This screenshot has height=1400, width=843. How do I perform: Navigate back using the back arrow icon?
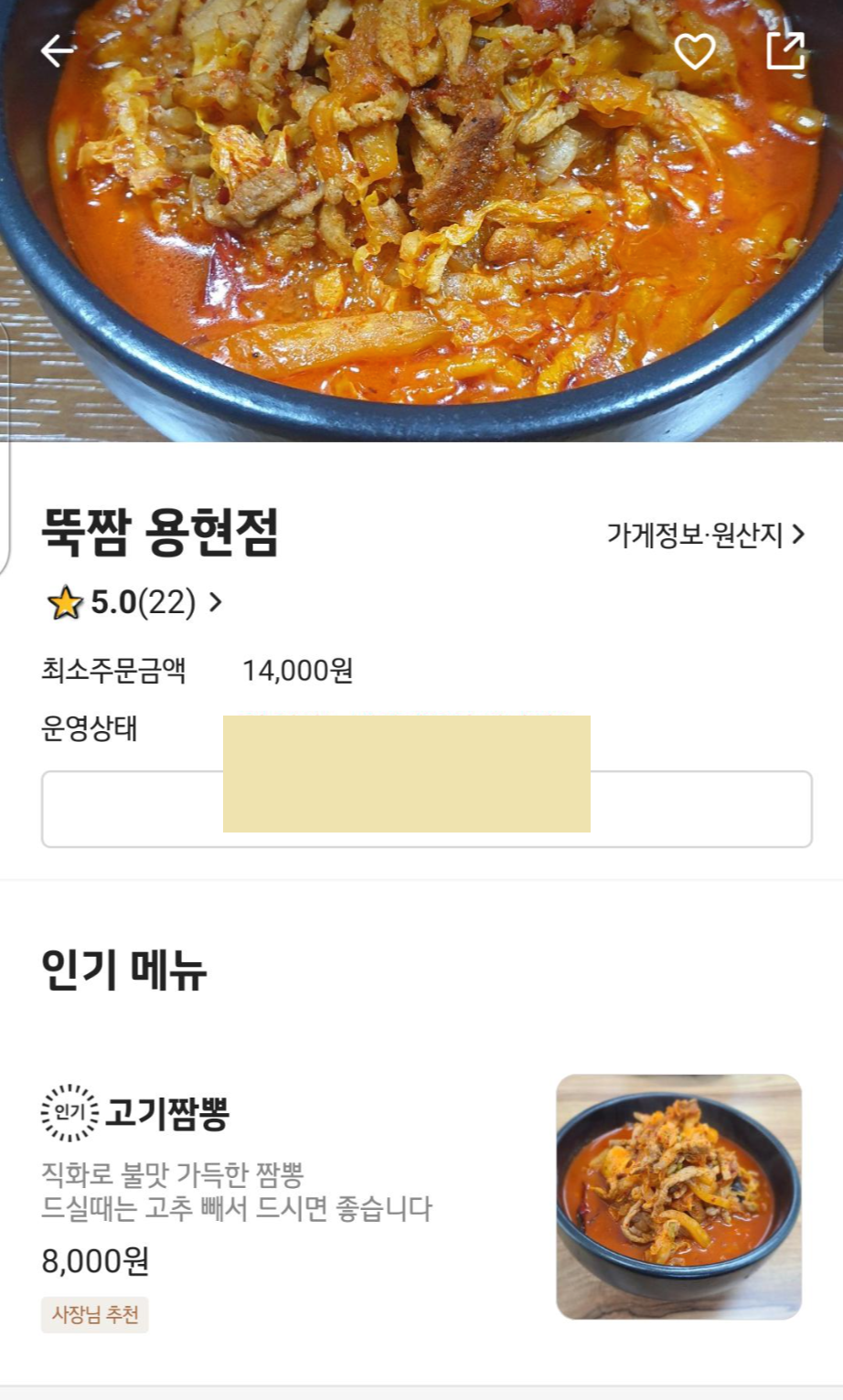pyautogui.click(x=57, y=50)
